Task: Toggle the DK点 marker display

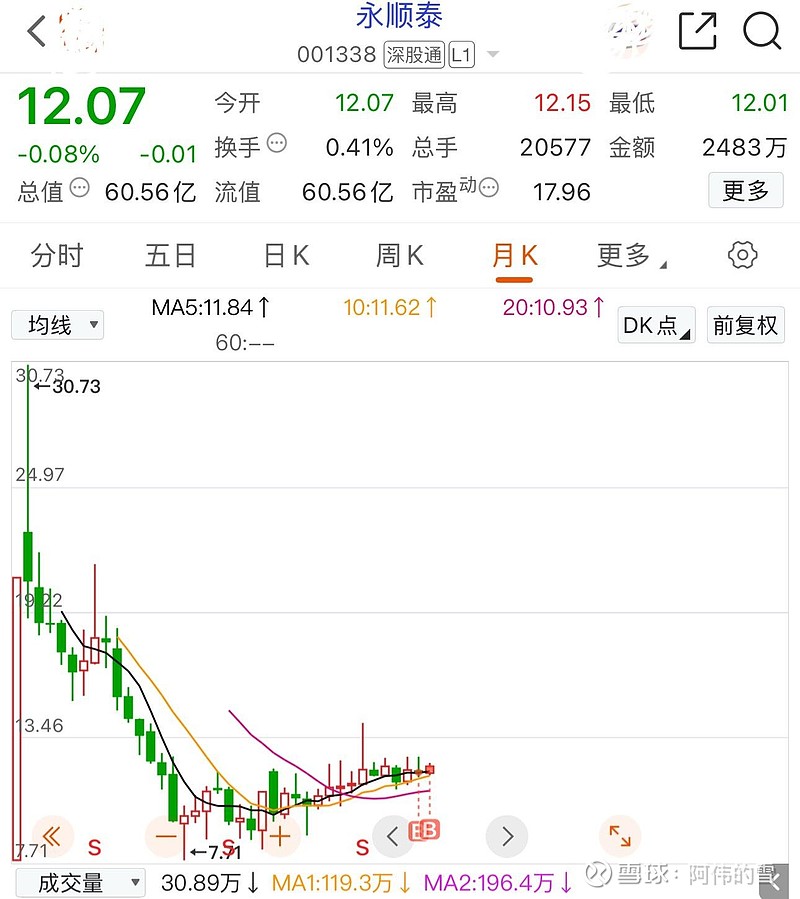Action: [655, 324]
